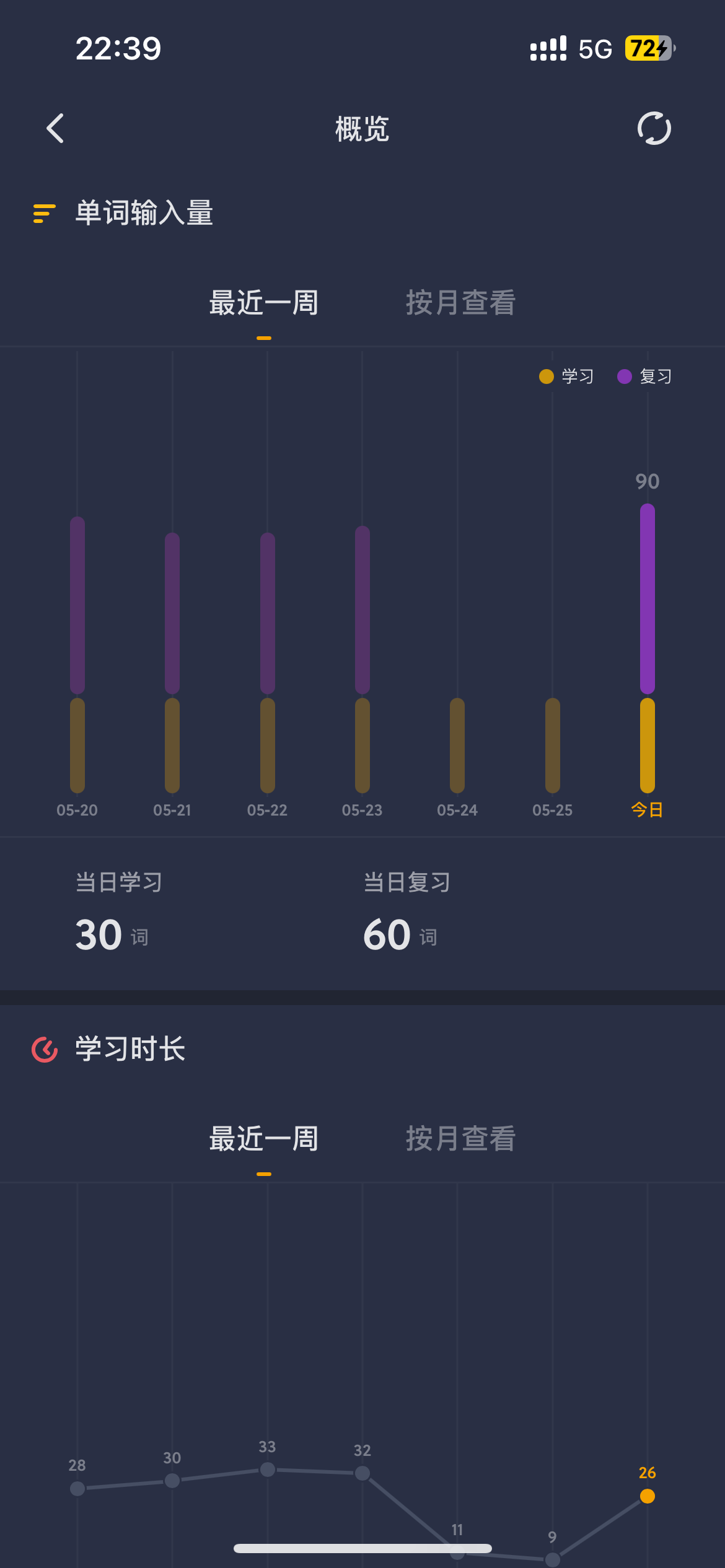
Task: Tap the 今日 bar in word chart
Action: 648,648
